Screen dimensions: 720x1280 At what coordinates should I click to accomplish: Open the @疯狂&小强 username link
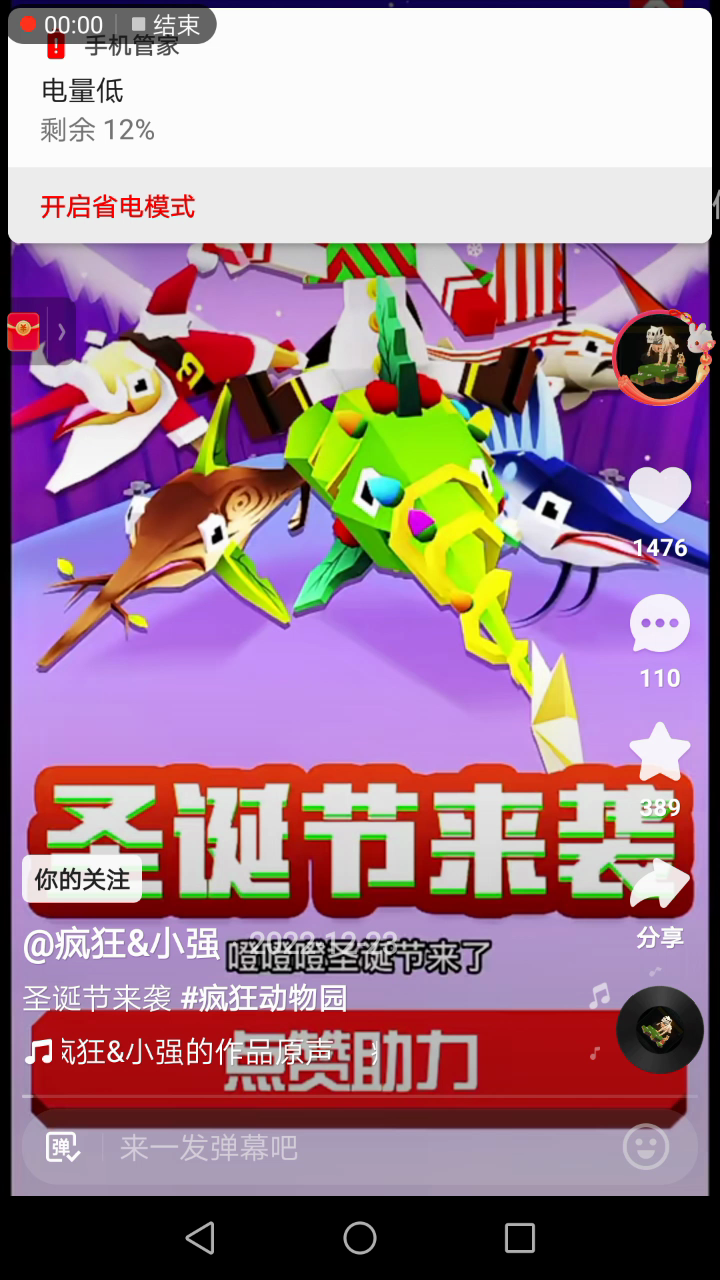click(x=121, y=944)
